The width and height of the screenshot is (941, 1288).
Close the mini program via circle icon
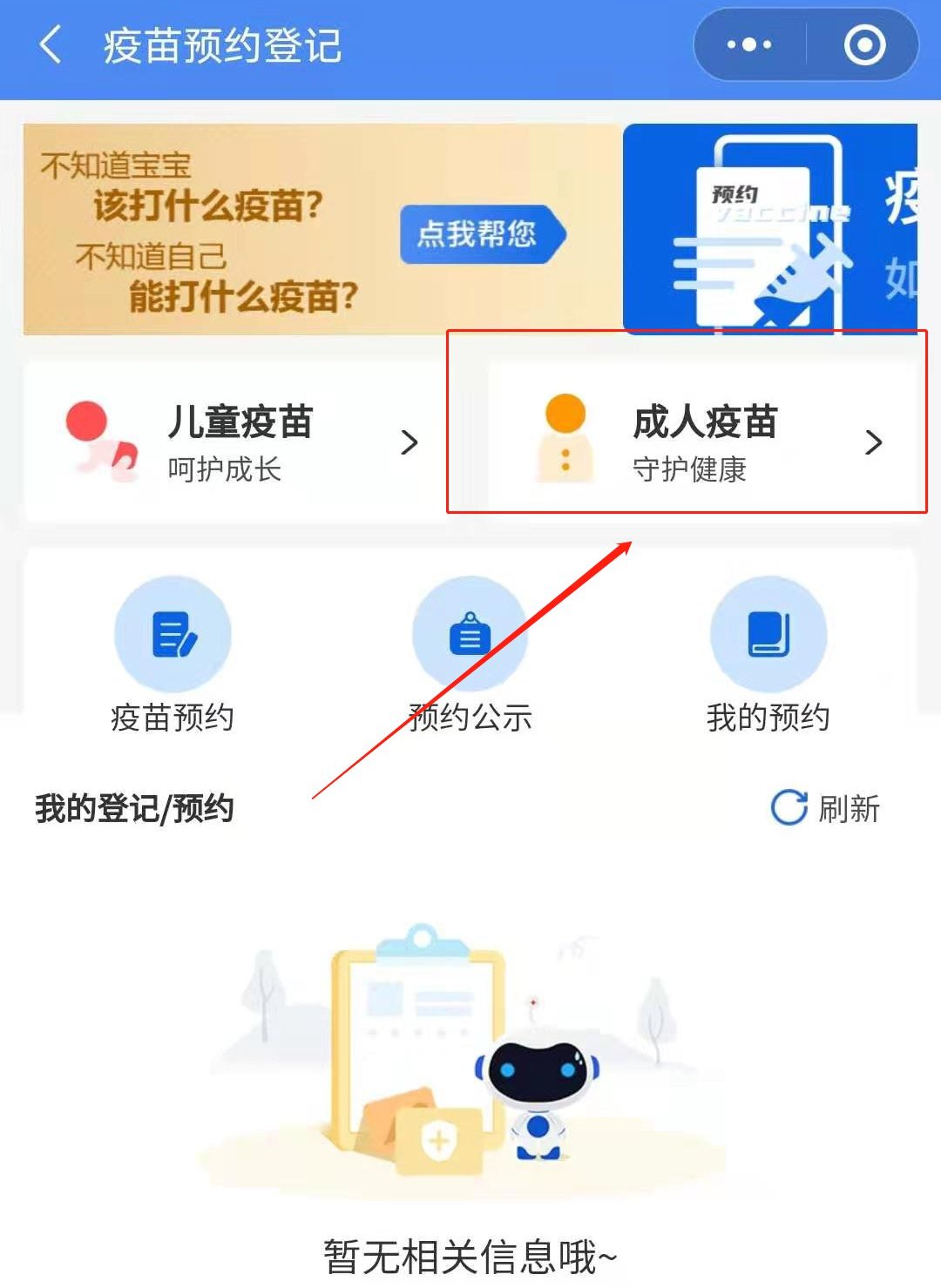click(864, 44)
